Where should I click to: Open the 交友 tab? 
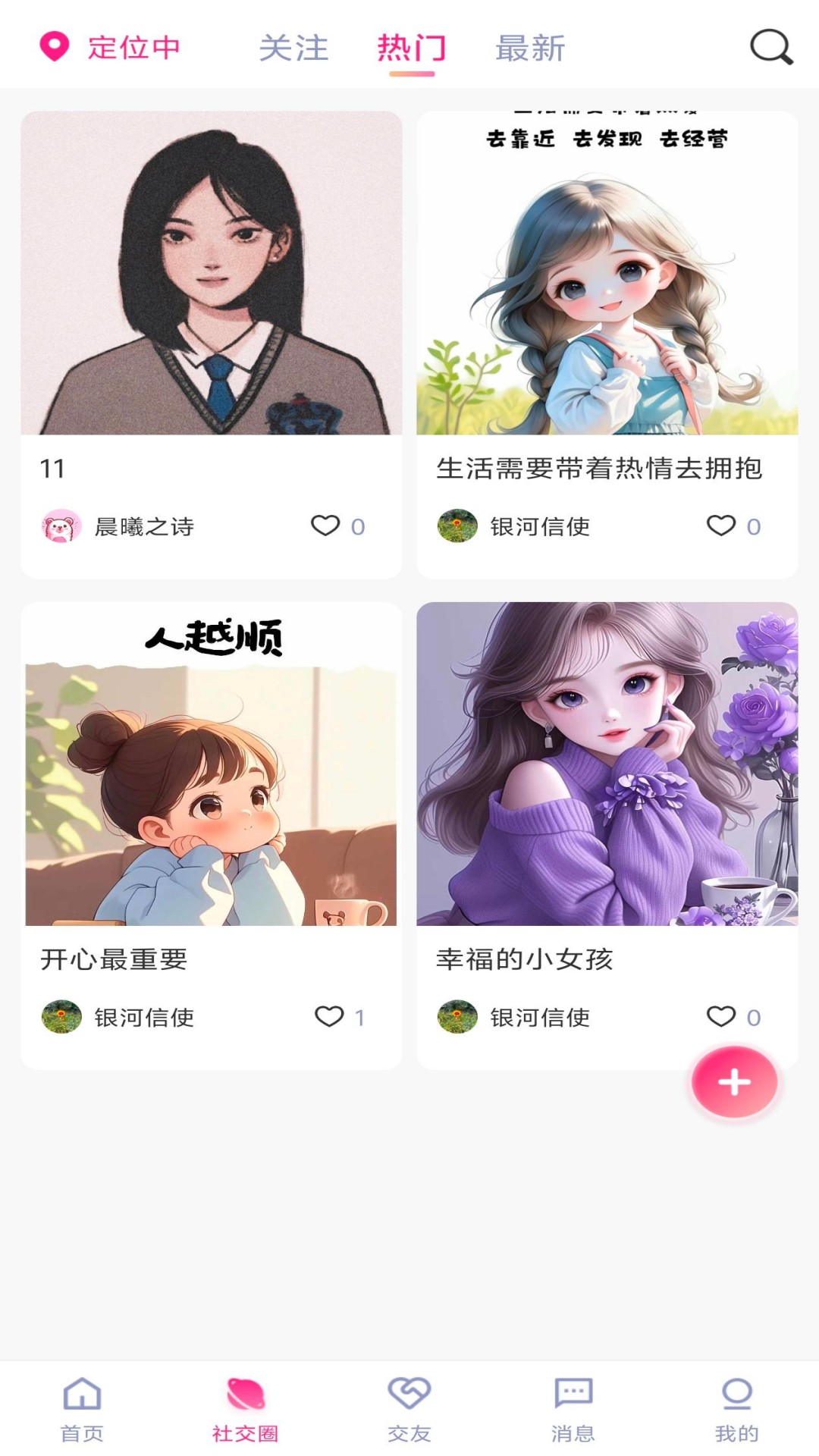tap(409, 1409)
